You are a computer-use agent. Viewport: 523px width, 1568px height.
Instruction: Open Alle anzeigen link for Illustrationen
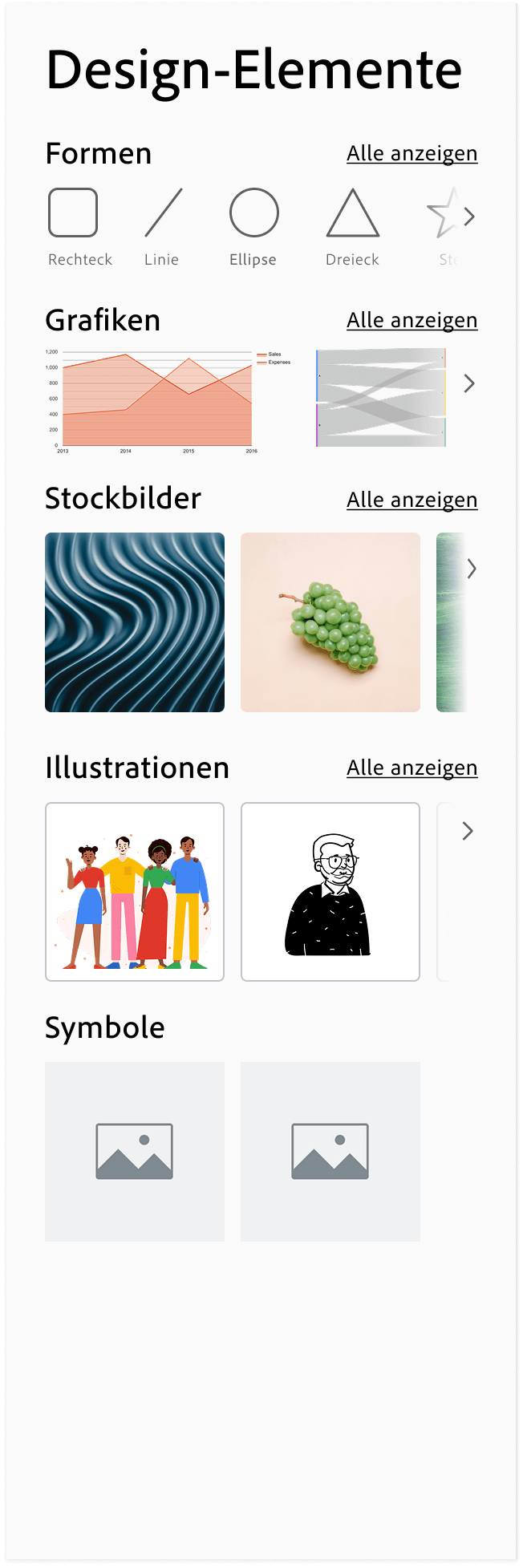[x=412, y=768]
